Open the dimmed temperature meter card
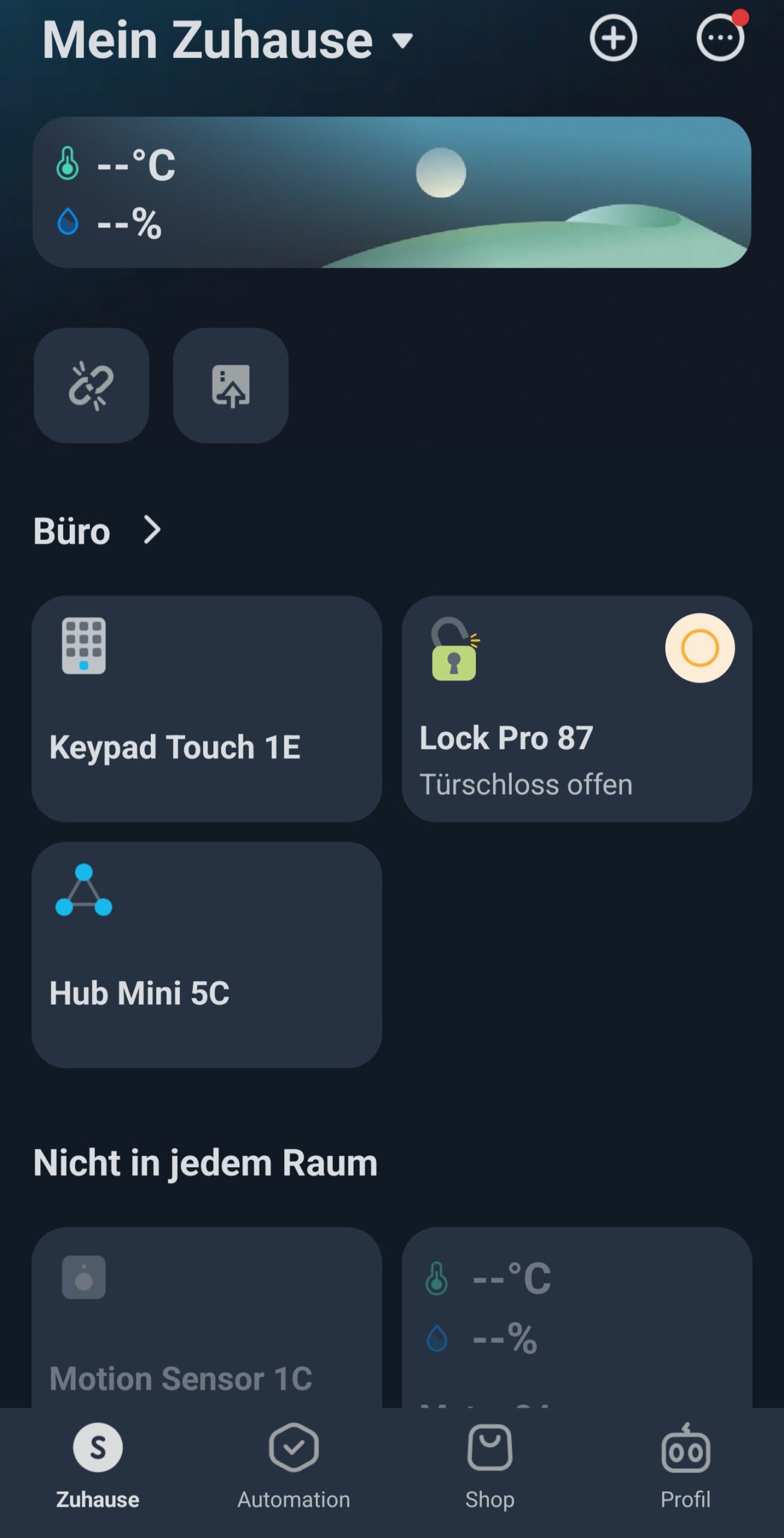The width and height of the screenshot is (784, 1538). point(577,1318)
